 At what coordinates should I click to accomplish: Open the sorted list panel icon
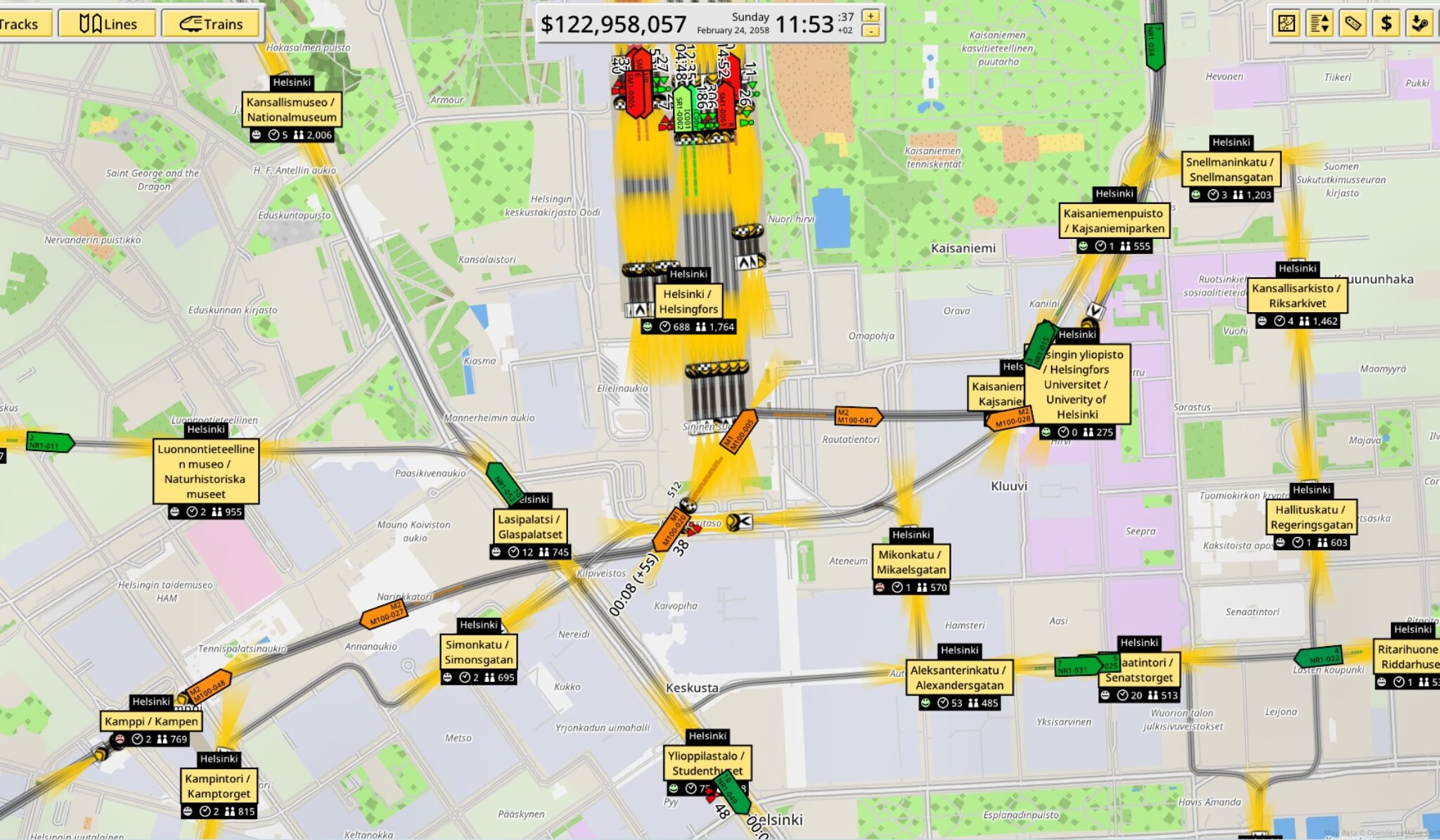click(x=1319, y=24)
